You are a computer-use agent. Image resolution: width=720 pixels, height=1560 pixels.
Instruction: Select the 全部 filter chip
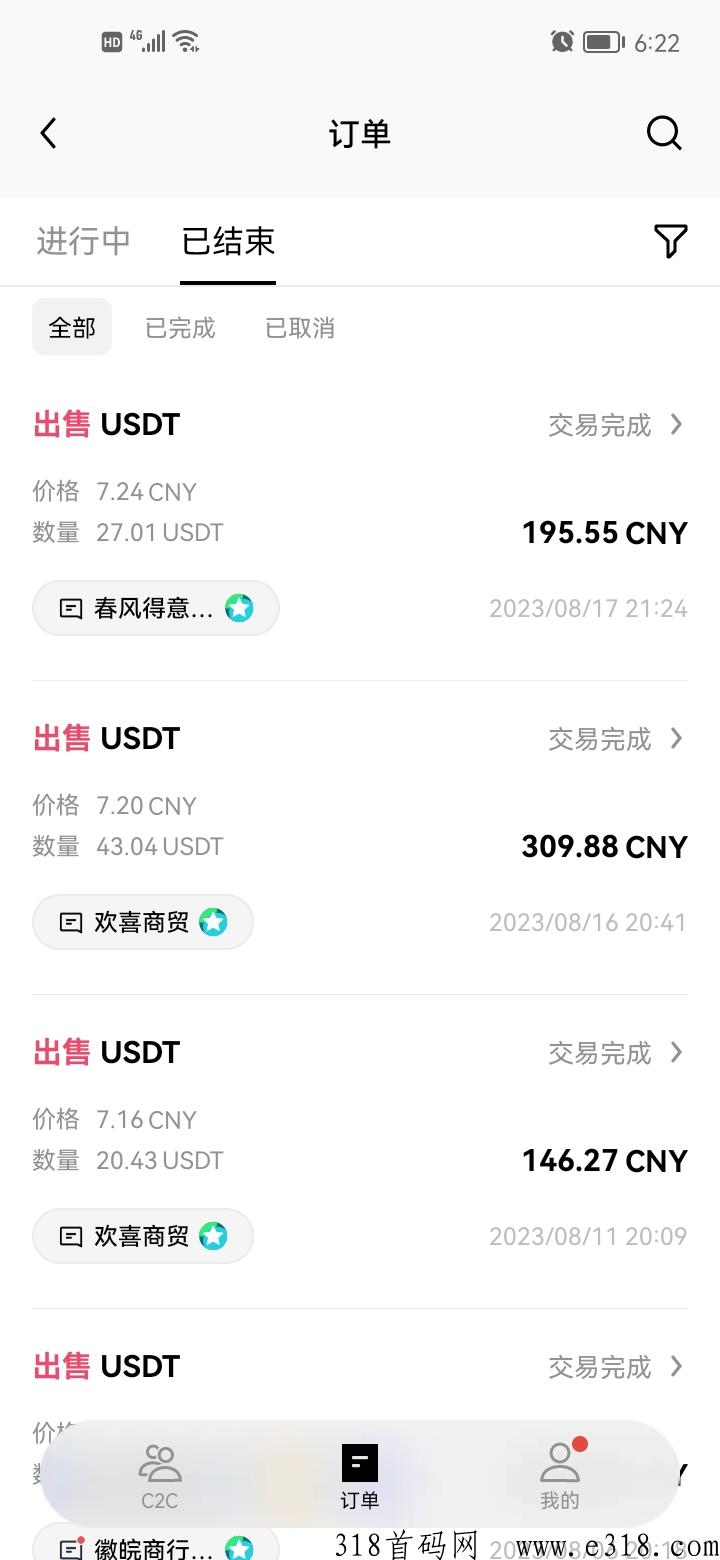click(72, 327)
